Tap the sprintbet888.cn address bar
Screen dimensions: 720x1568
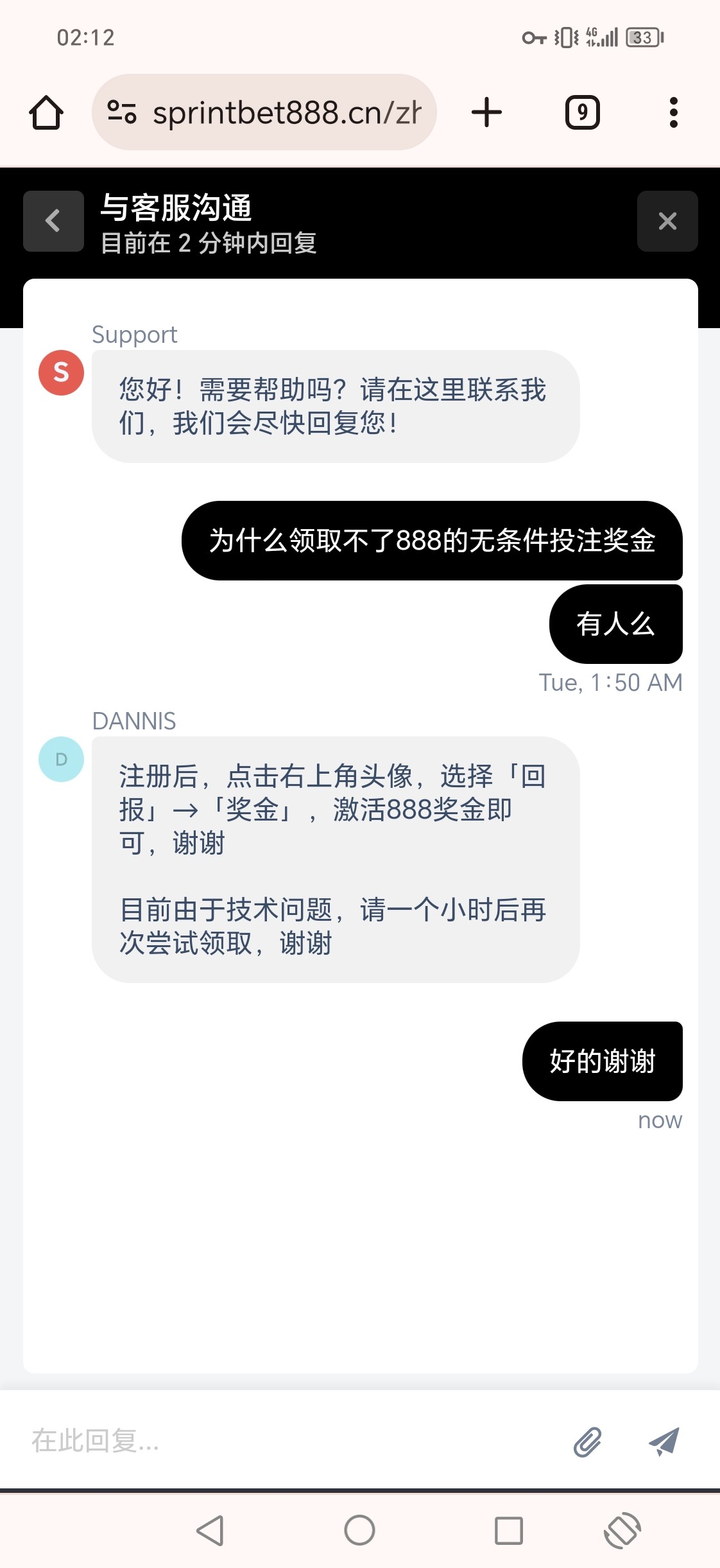(286, 113)
